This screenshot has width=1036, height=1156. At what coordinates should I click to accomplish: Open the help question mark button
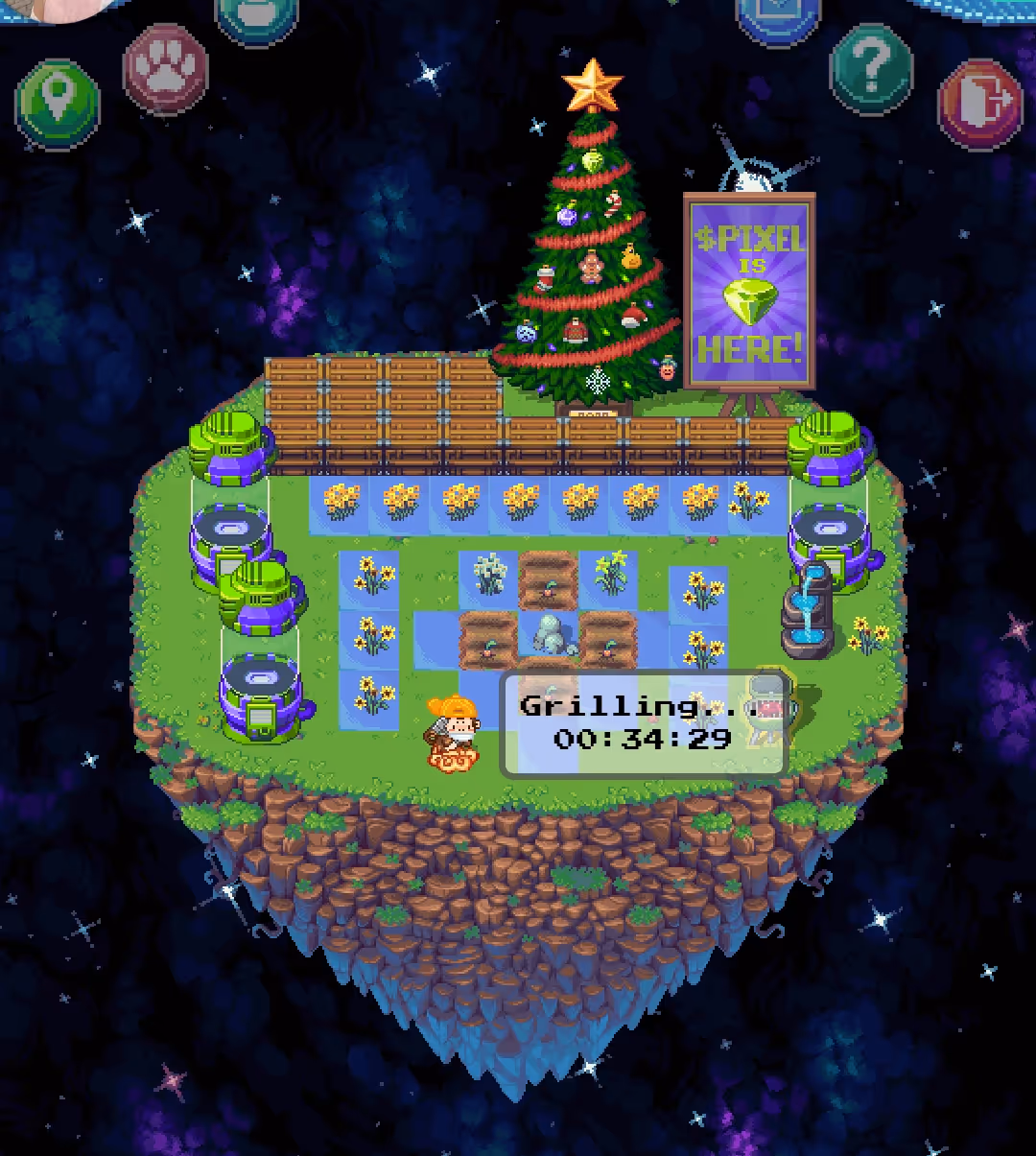coord(871,69)
